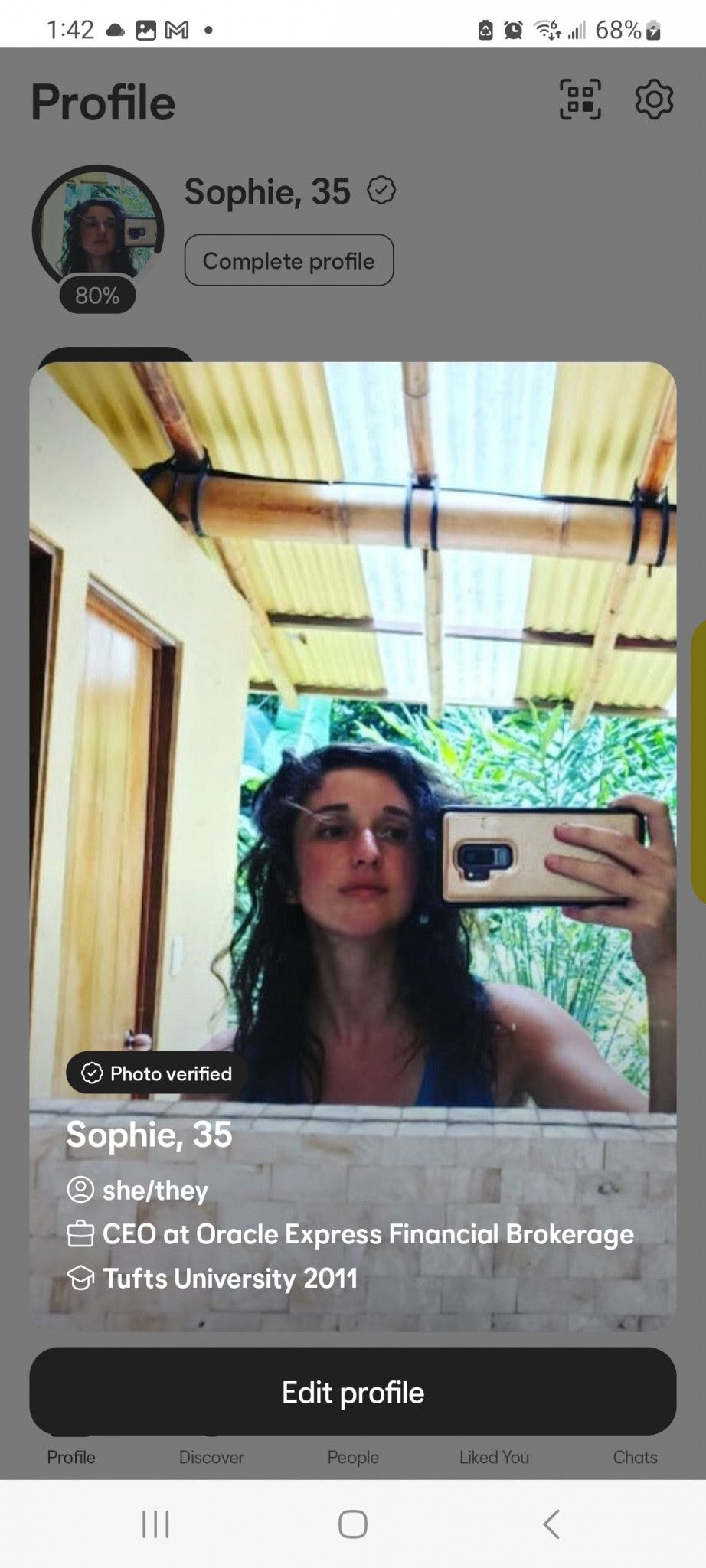
Task: Select the Profile tab
Action: (71, 1456)
